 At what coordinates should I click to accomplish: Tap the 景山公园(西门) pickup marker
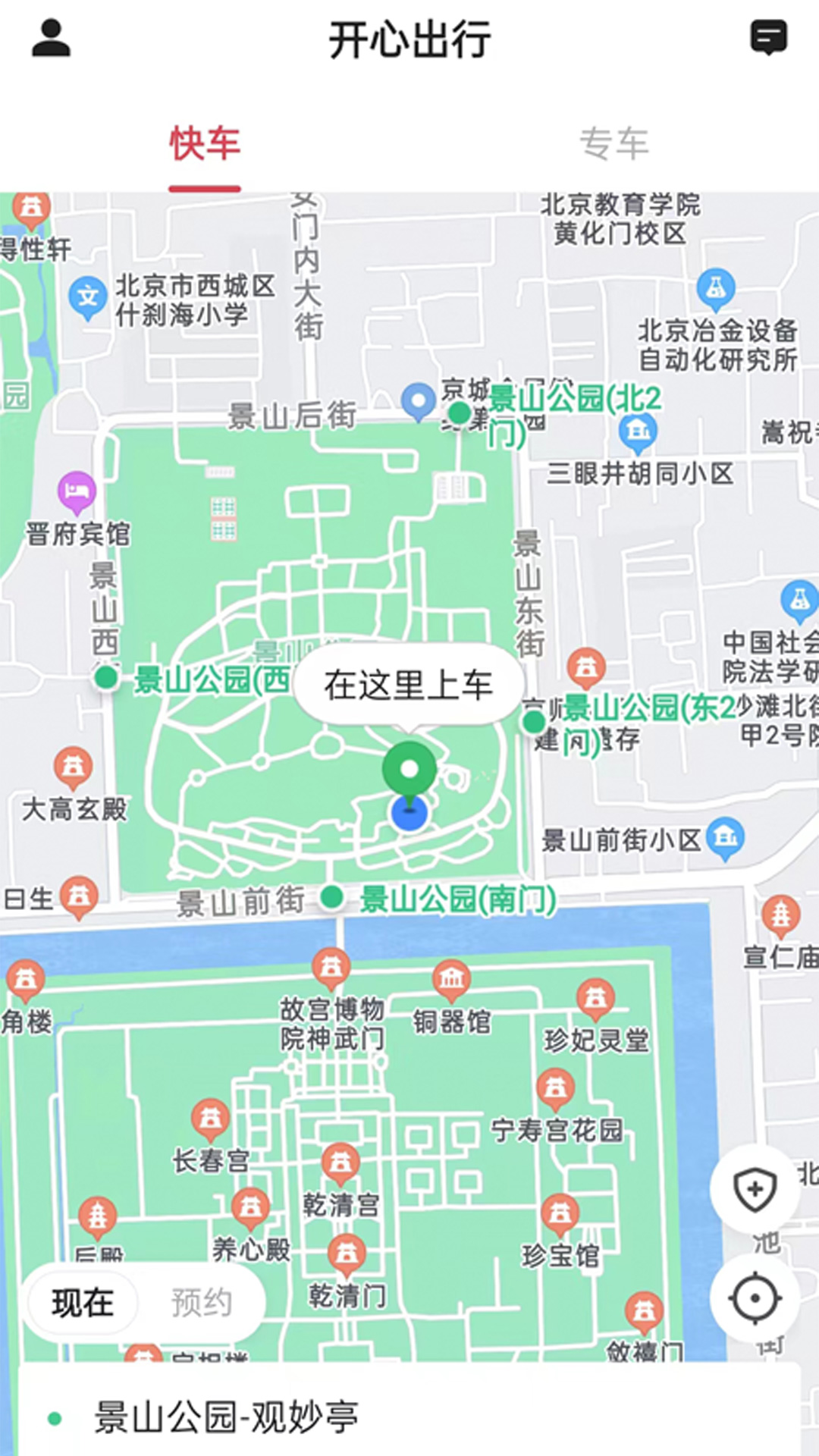tap(106, 677)
